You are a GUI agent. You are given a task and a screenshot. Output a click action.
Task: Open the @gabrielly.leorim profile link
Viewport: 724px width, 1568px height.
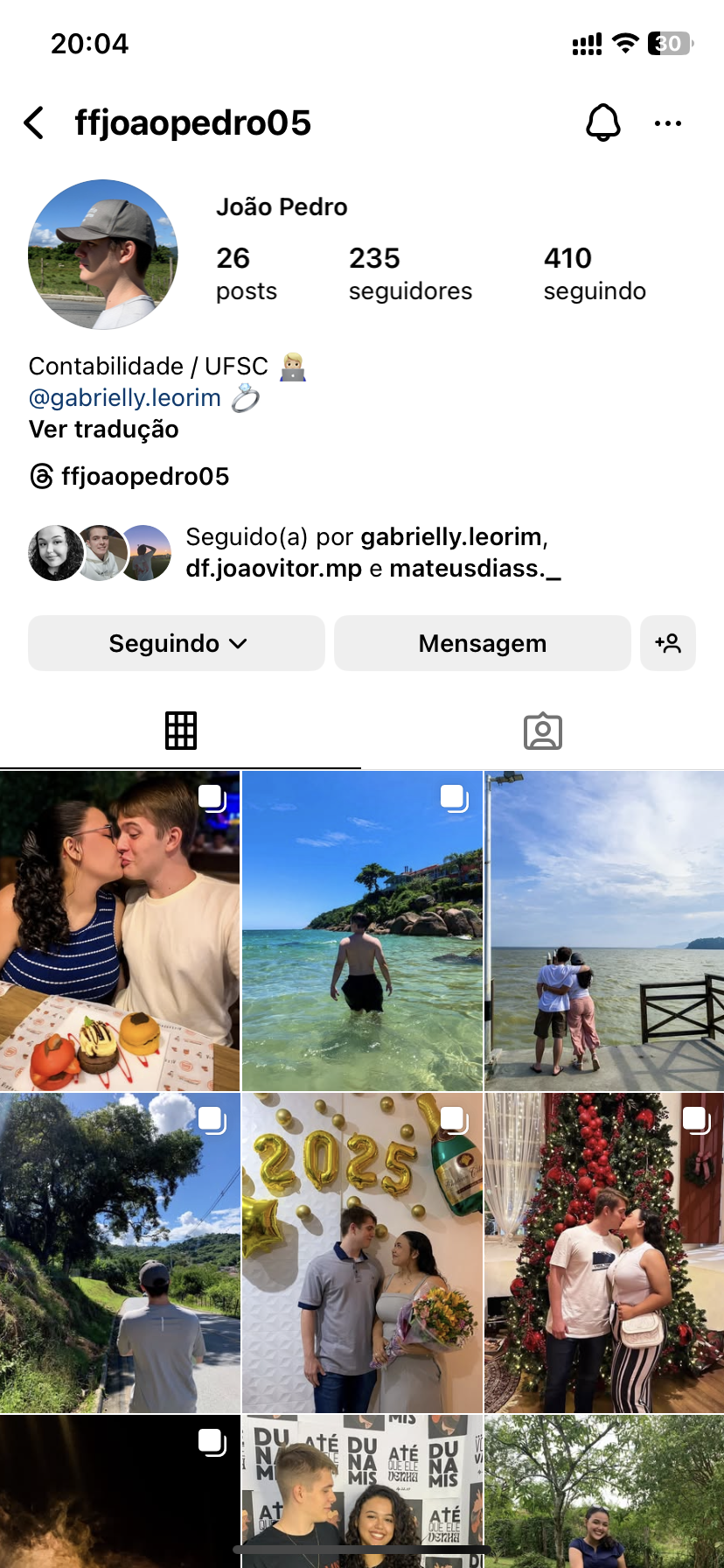coord(125,398)
